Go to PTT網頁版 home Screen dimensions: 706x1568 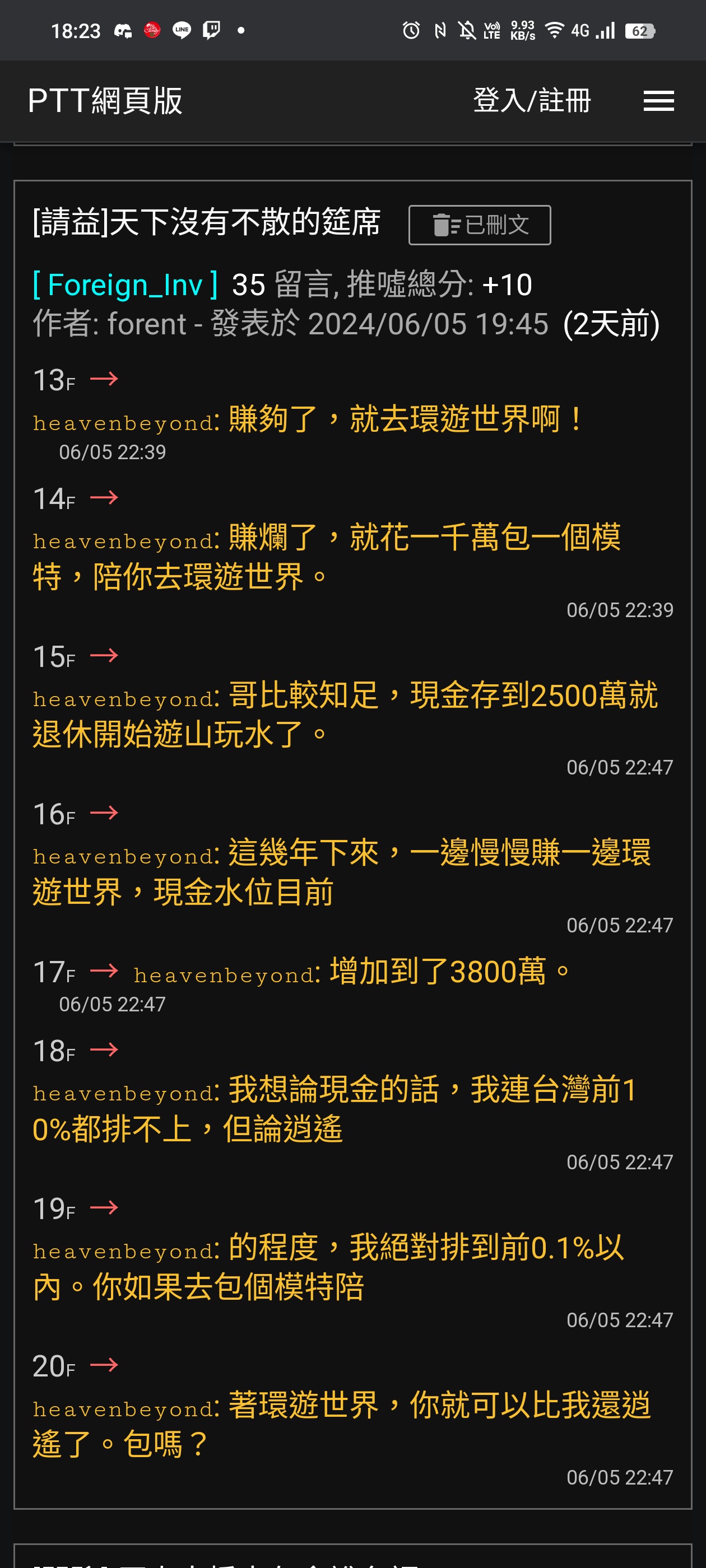tap(105, 100)
